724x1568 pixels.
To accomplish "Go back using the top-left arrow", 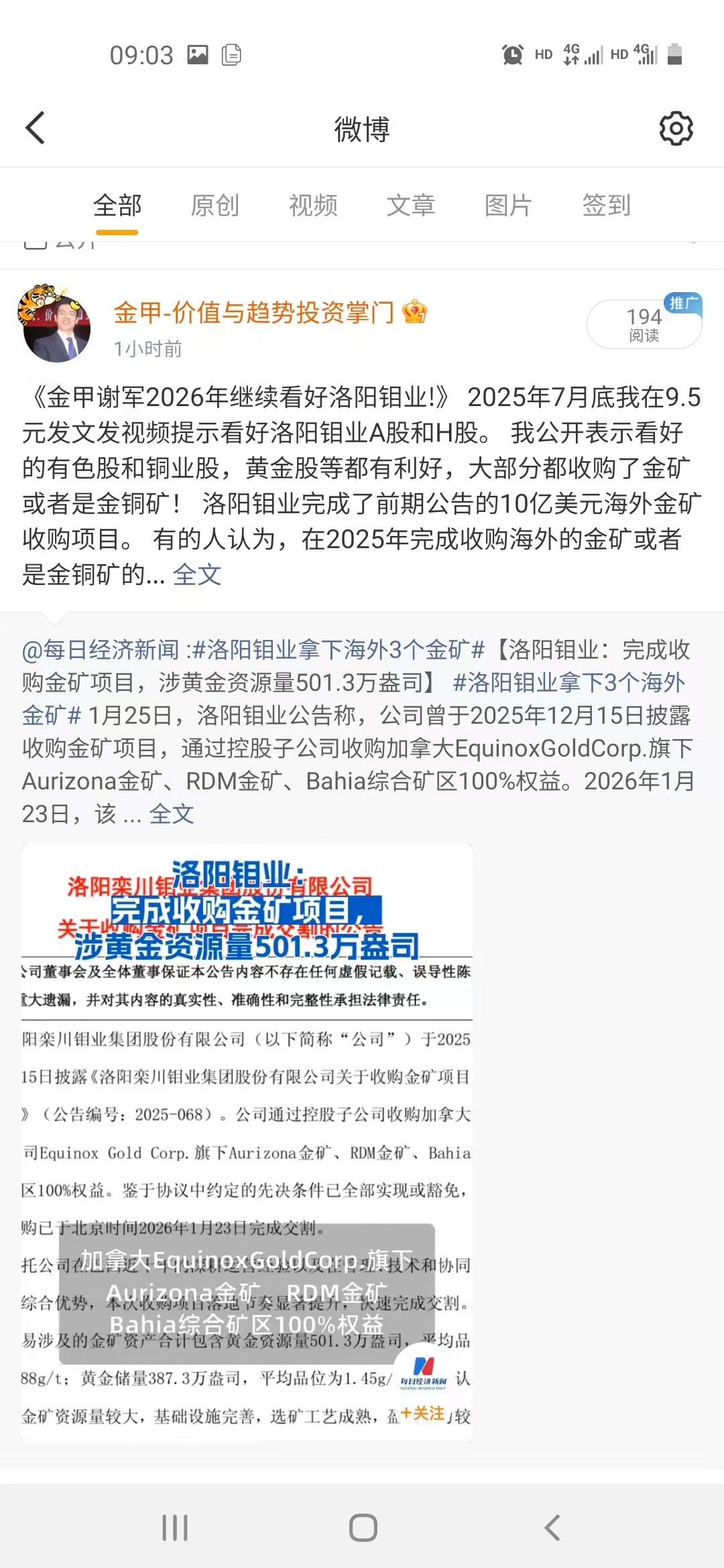I will point(35,128).
